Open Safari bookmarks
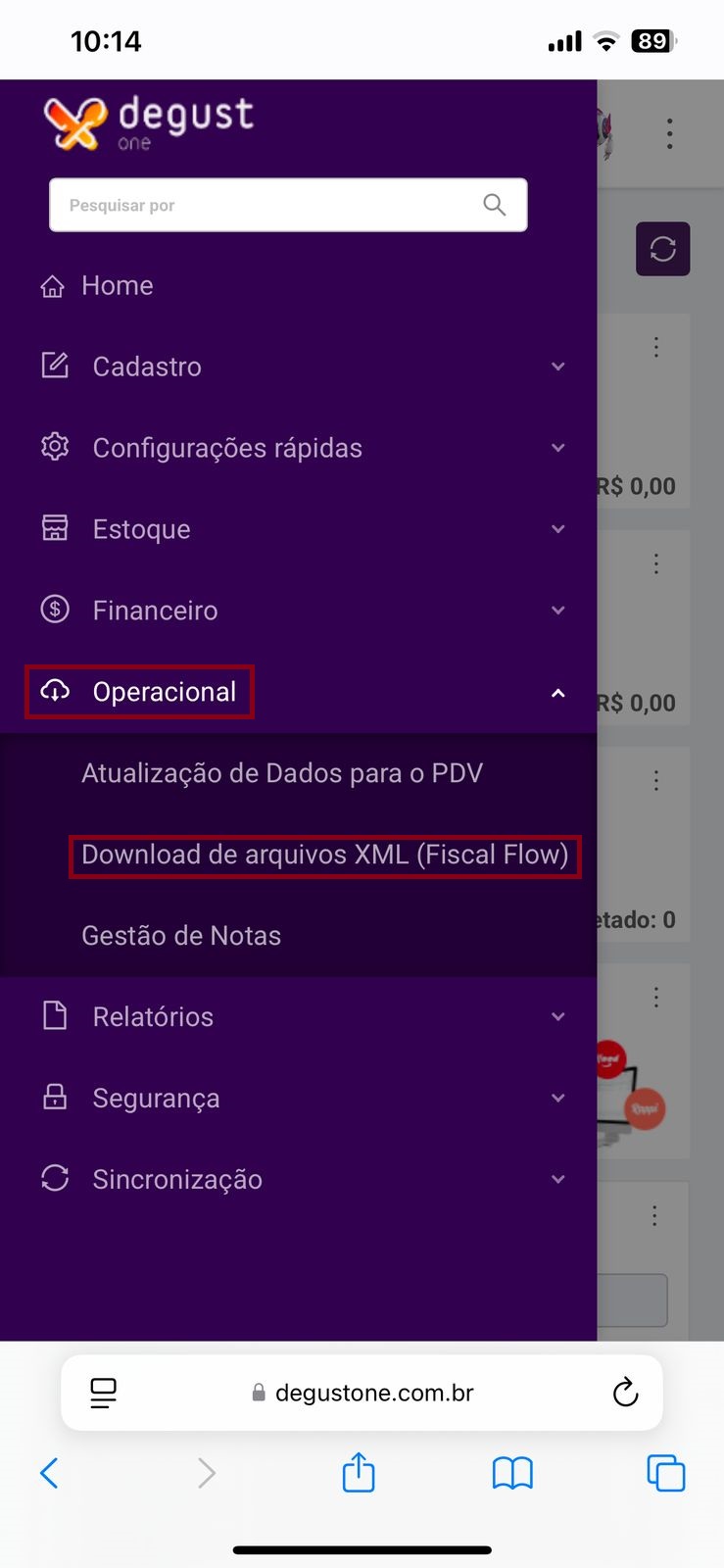The image size is (724, 1568). tap(512, 1472)
